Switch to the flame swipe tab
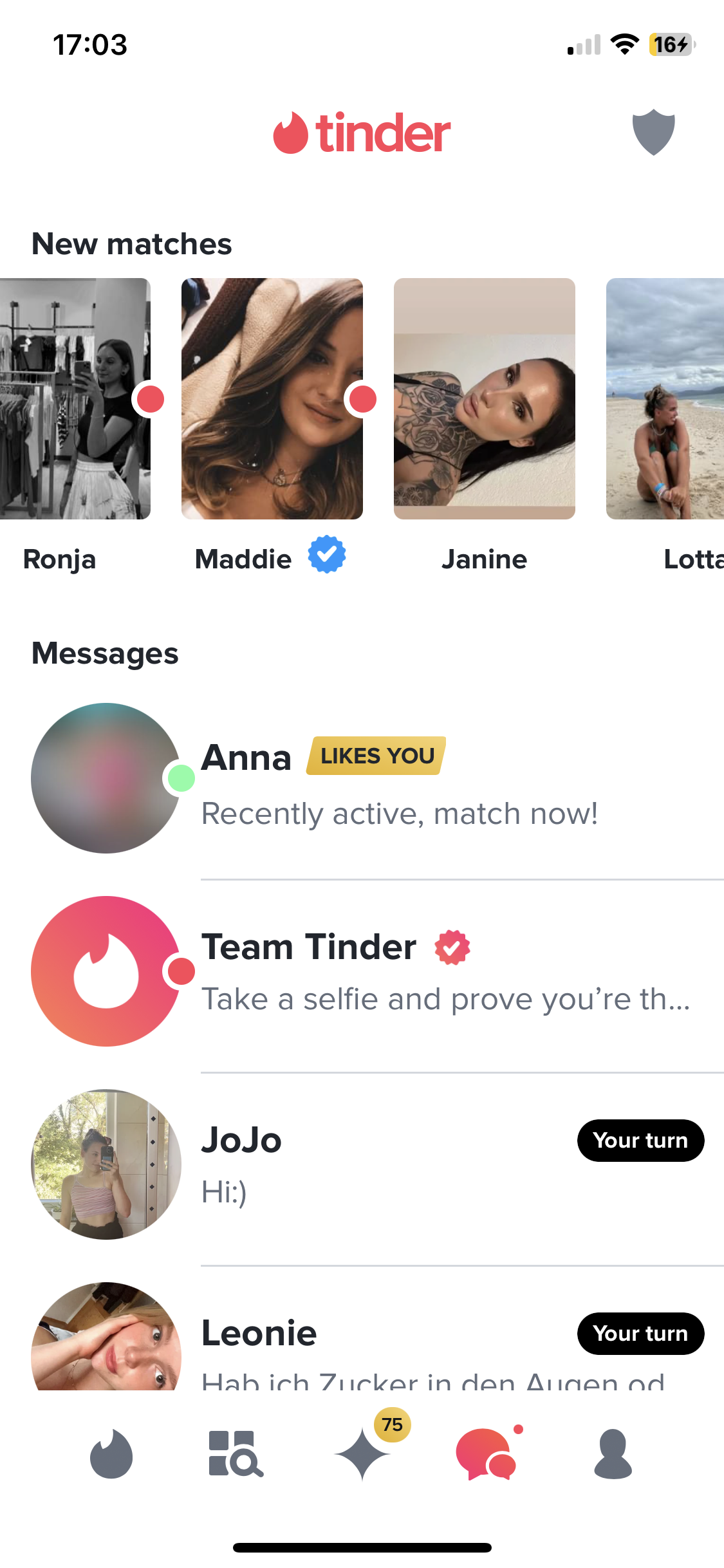Image resolution: width=724 pixels, height=1568 pixels. [x=111, y=1455]
